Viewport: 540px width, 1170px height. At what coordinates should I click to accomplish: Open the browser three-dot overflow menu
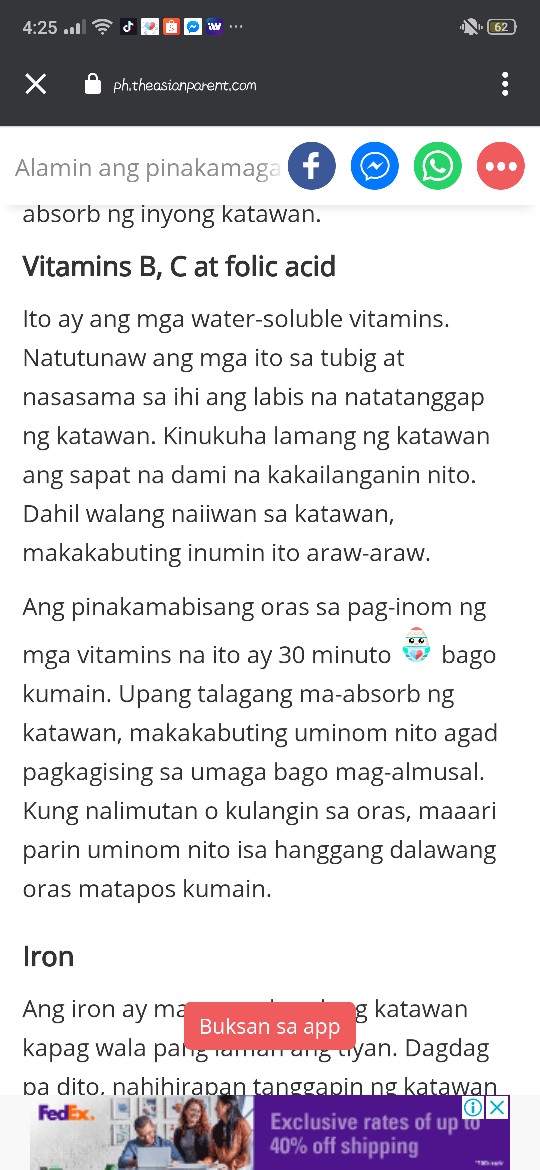click(x=505, y=84)
